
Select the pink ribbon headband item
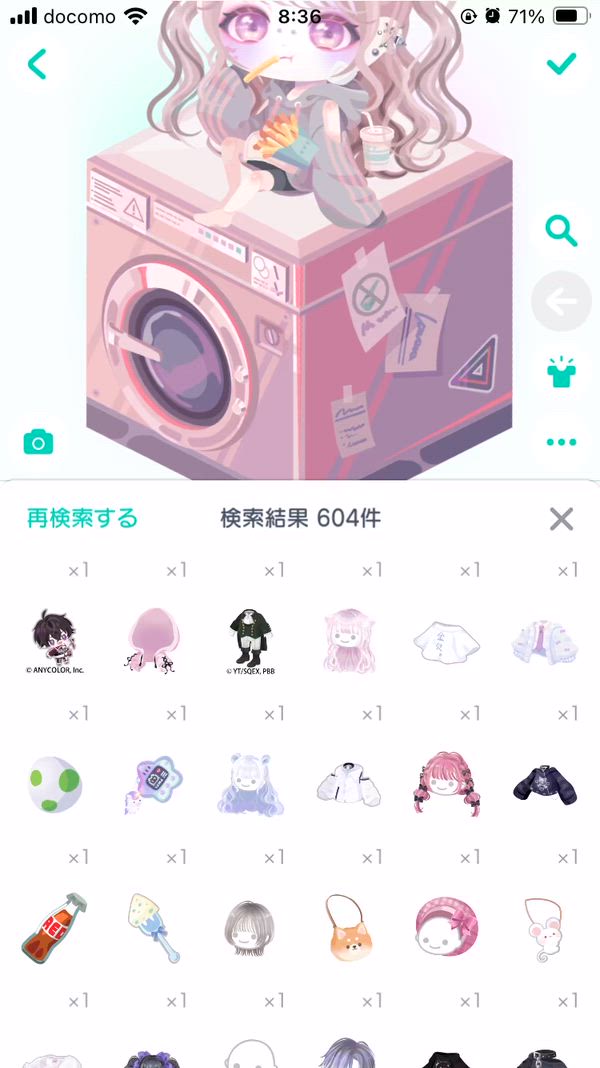[x=446, y=926]
